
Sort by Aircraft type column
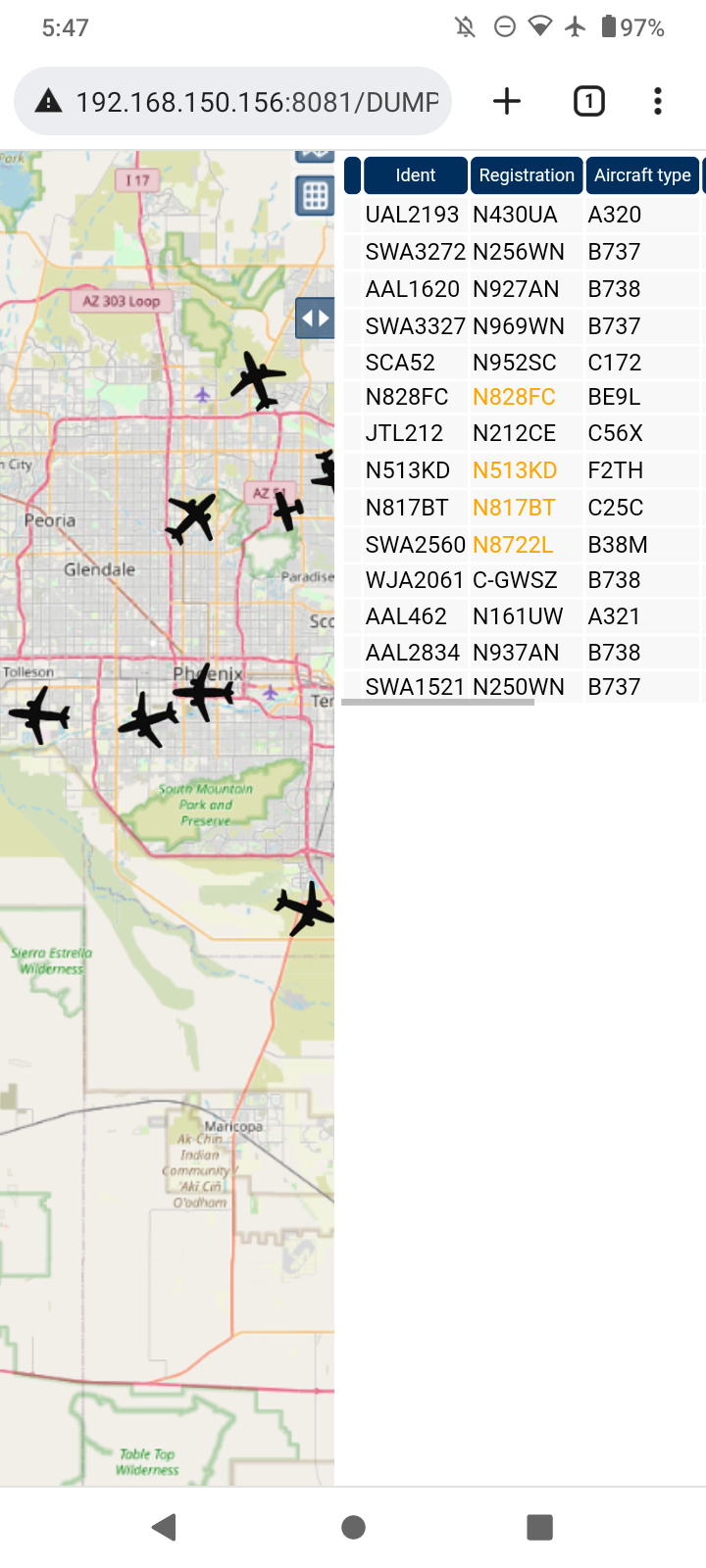pos(642,175)
